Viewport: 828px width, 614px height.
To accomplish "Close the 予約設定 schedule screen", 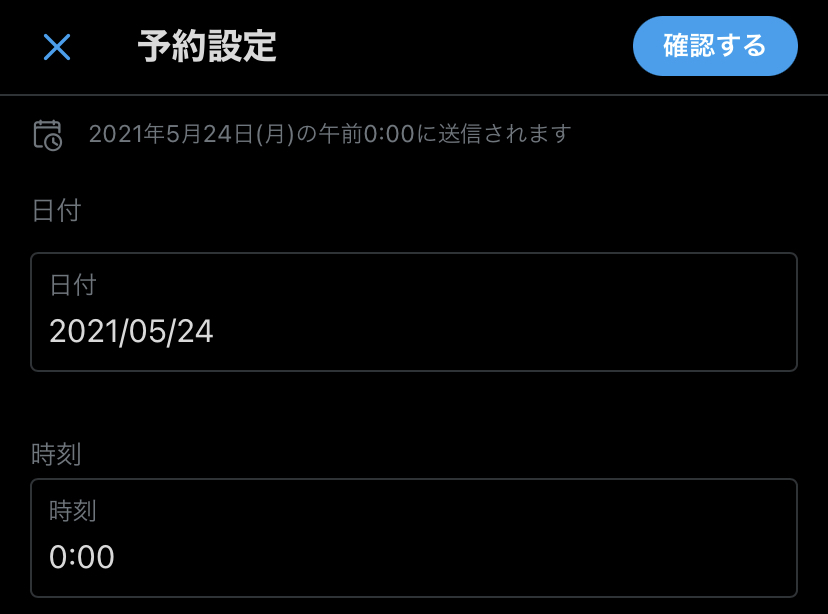I will pos(57,47).
